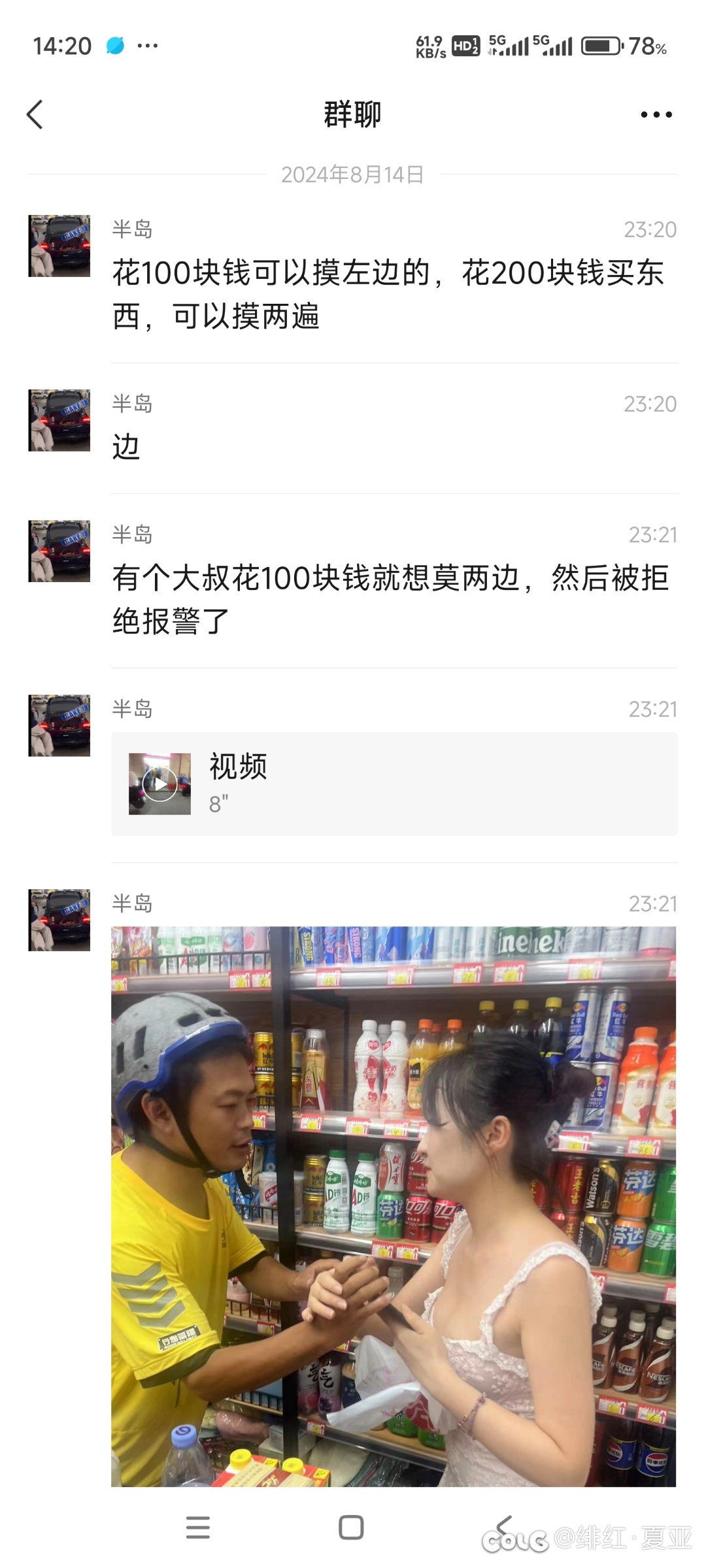Play the 8-second 视频 message
Image resolution: width=706 pixels, height=1568 pixels.
pyautogui.click(x=394, y=783)
